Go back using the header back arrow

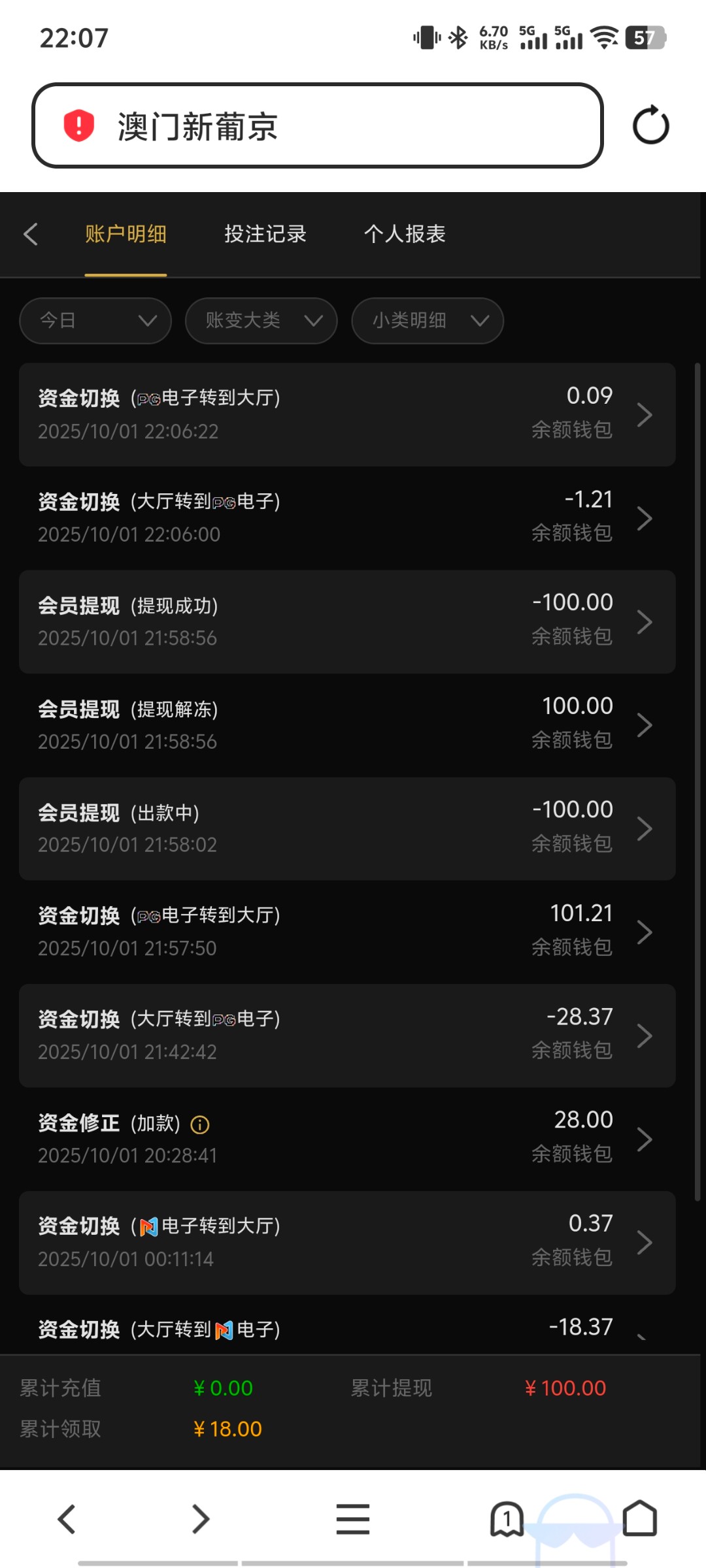[31, 234]
